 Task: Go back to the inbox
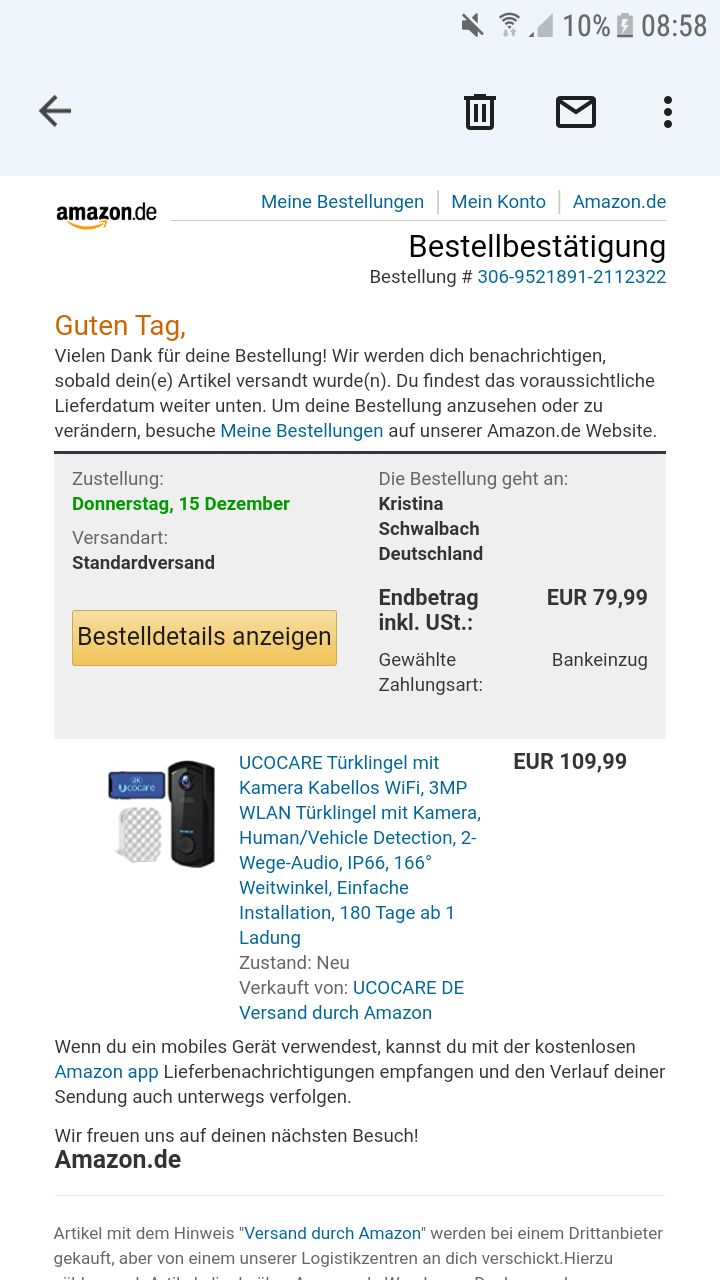(x=55, y=111)
